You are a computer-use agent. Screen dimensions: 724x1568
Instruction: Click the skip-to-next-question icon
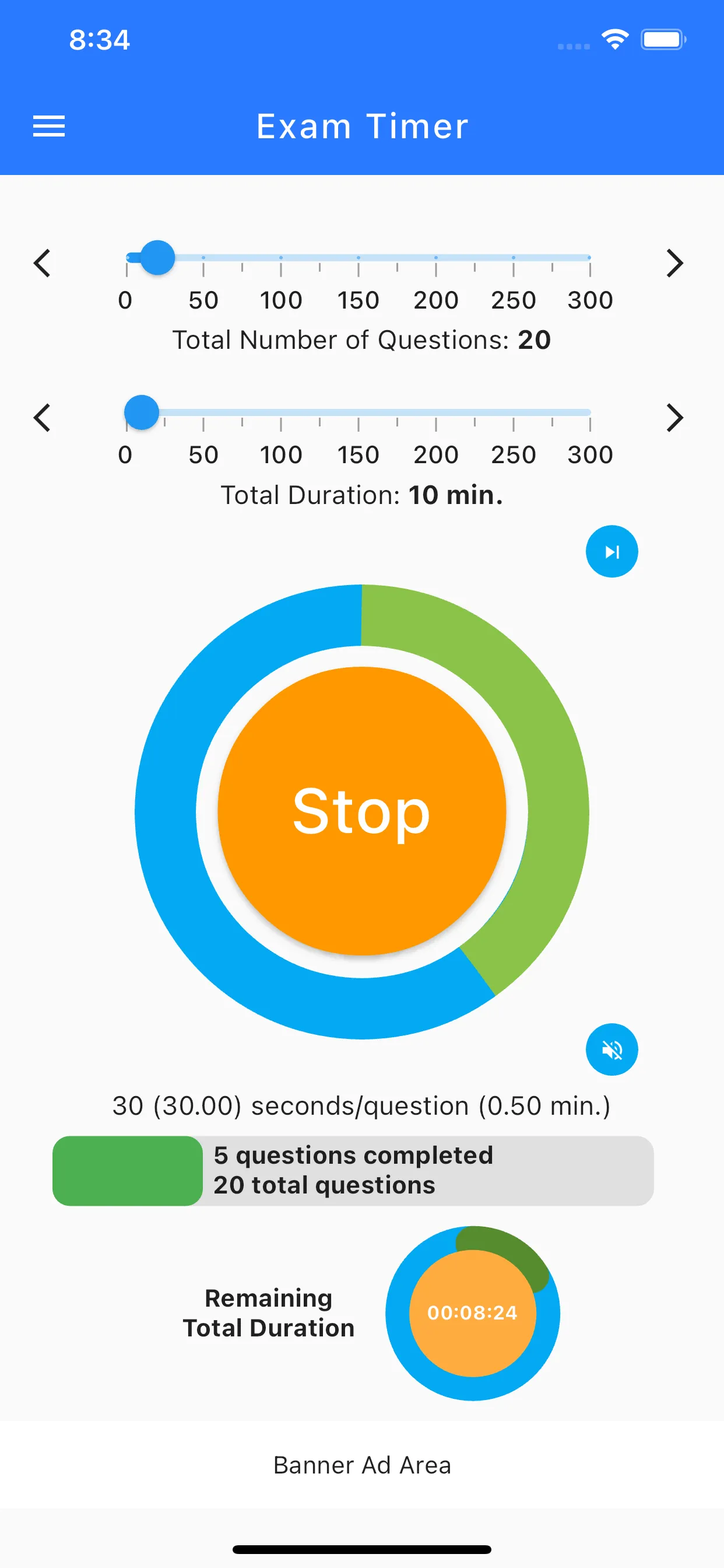(x=611, y=550)
